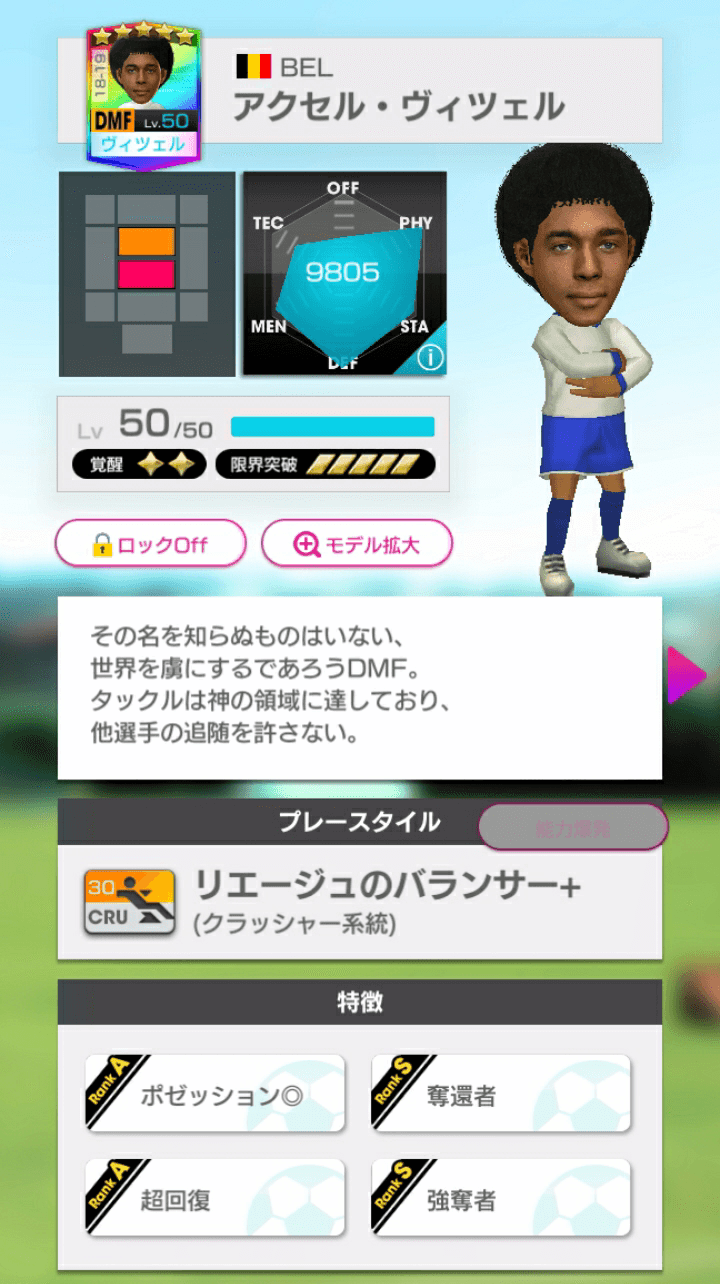Tap the player card thumbnail of ヴィツェル
Image resolution: width=720 pixels, height=1284 pixels.
coord(140,85)
